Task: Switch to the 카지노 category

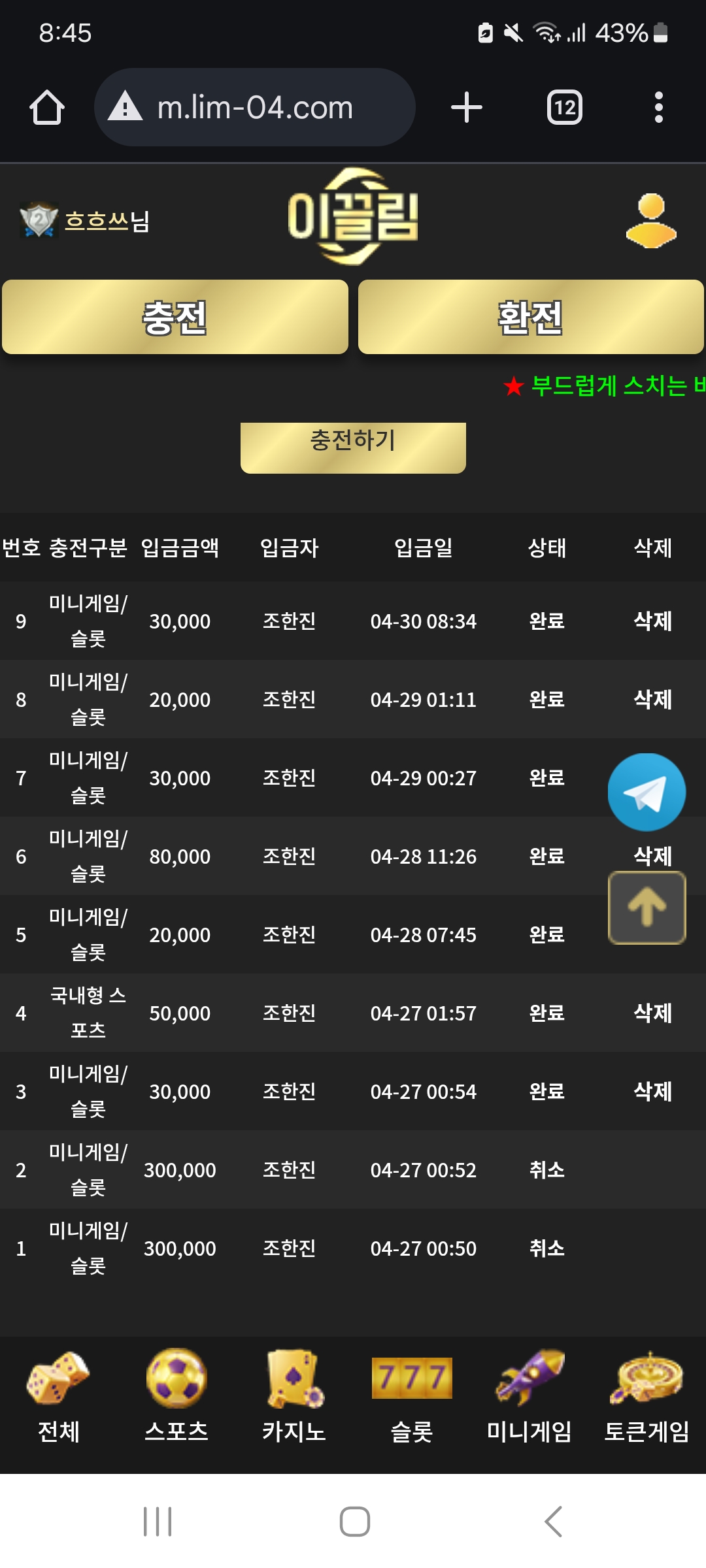Action: 294,1395
